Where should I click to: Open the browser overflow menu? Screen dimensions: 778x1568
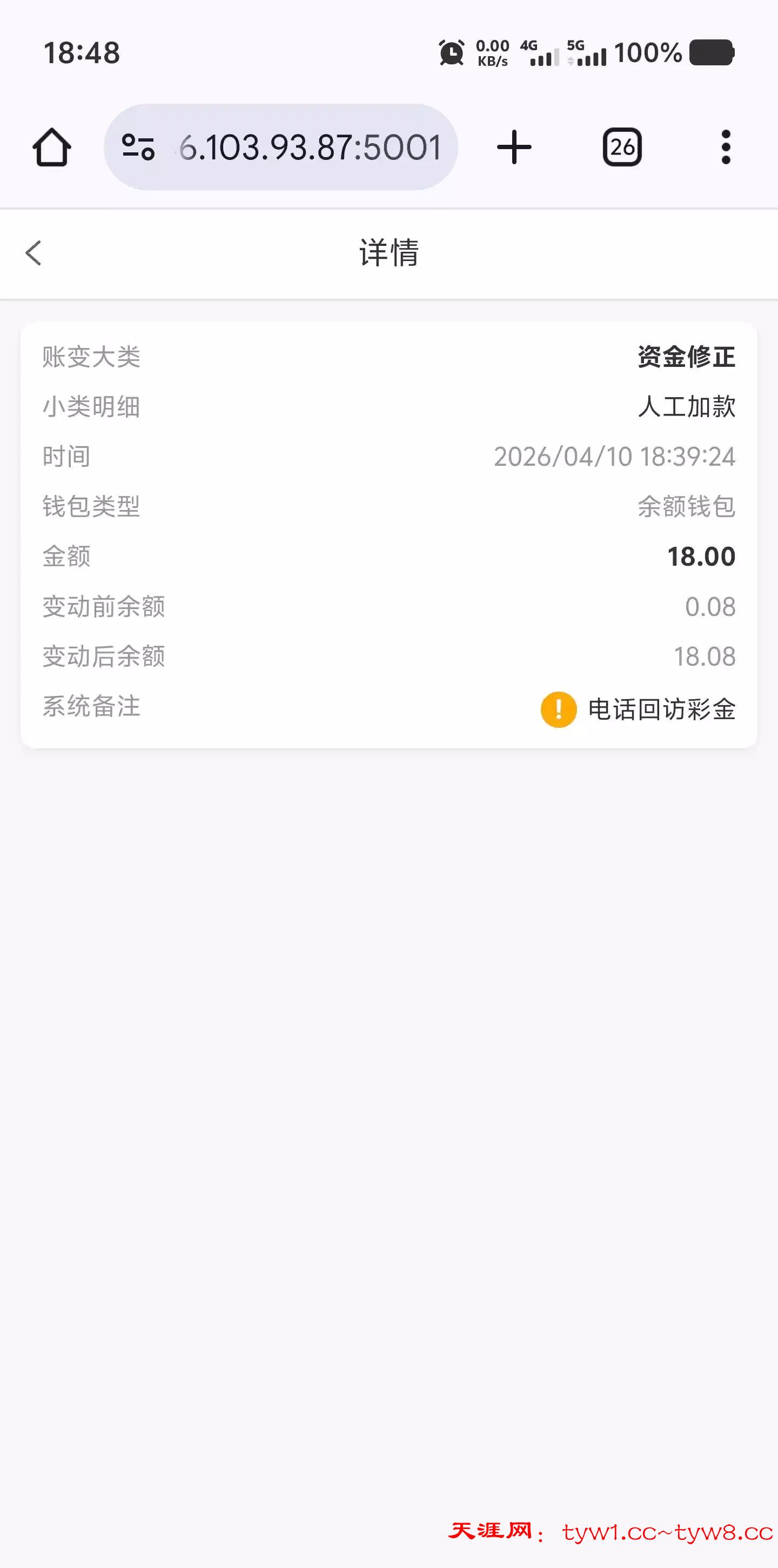point(725,146)
